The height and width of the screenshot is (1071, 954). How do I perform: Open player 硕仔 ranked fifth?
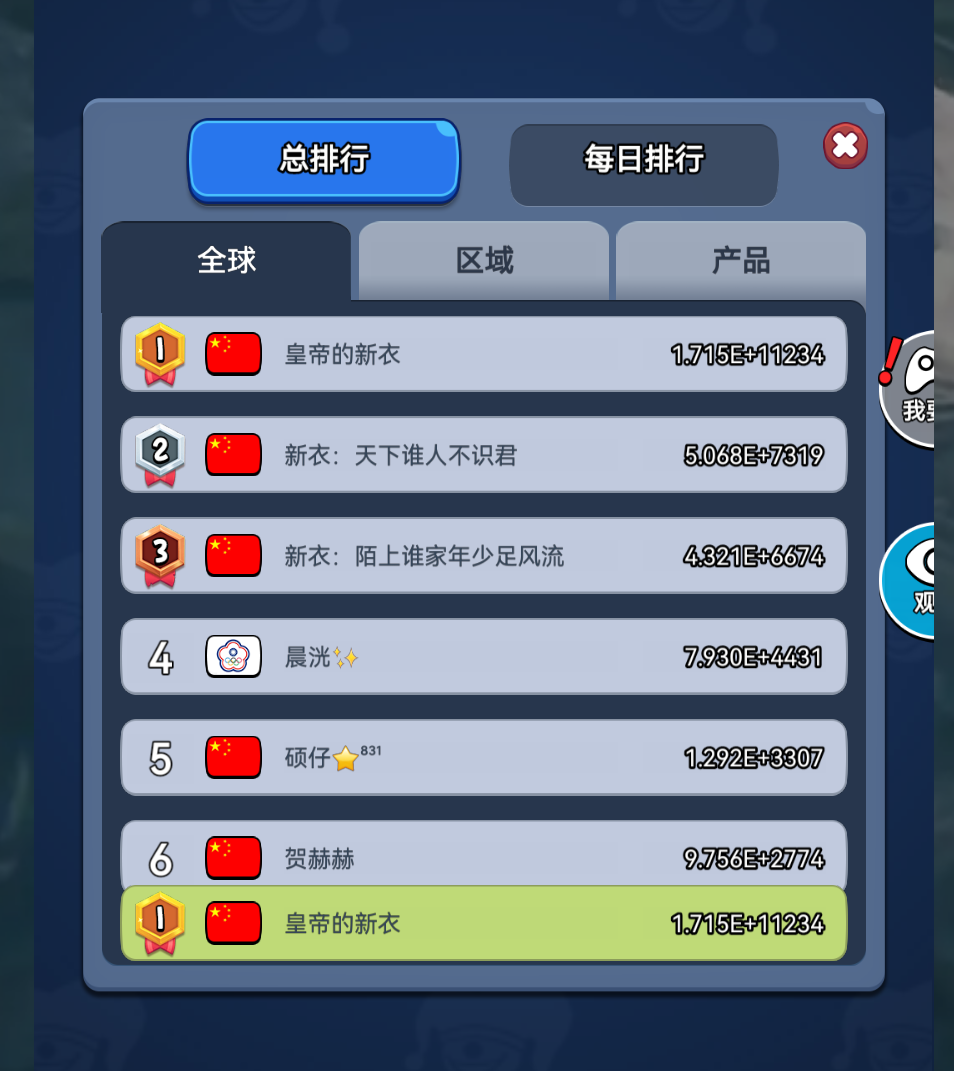pos(484,758)
